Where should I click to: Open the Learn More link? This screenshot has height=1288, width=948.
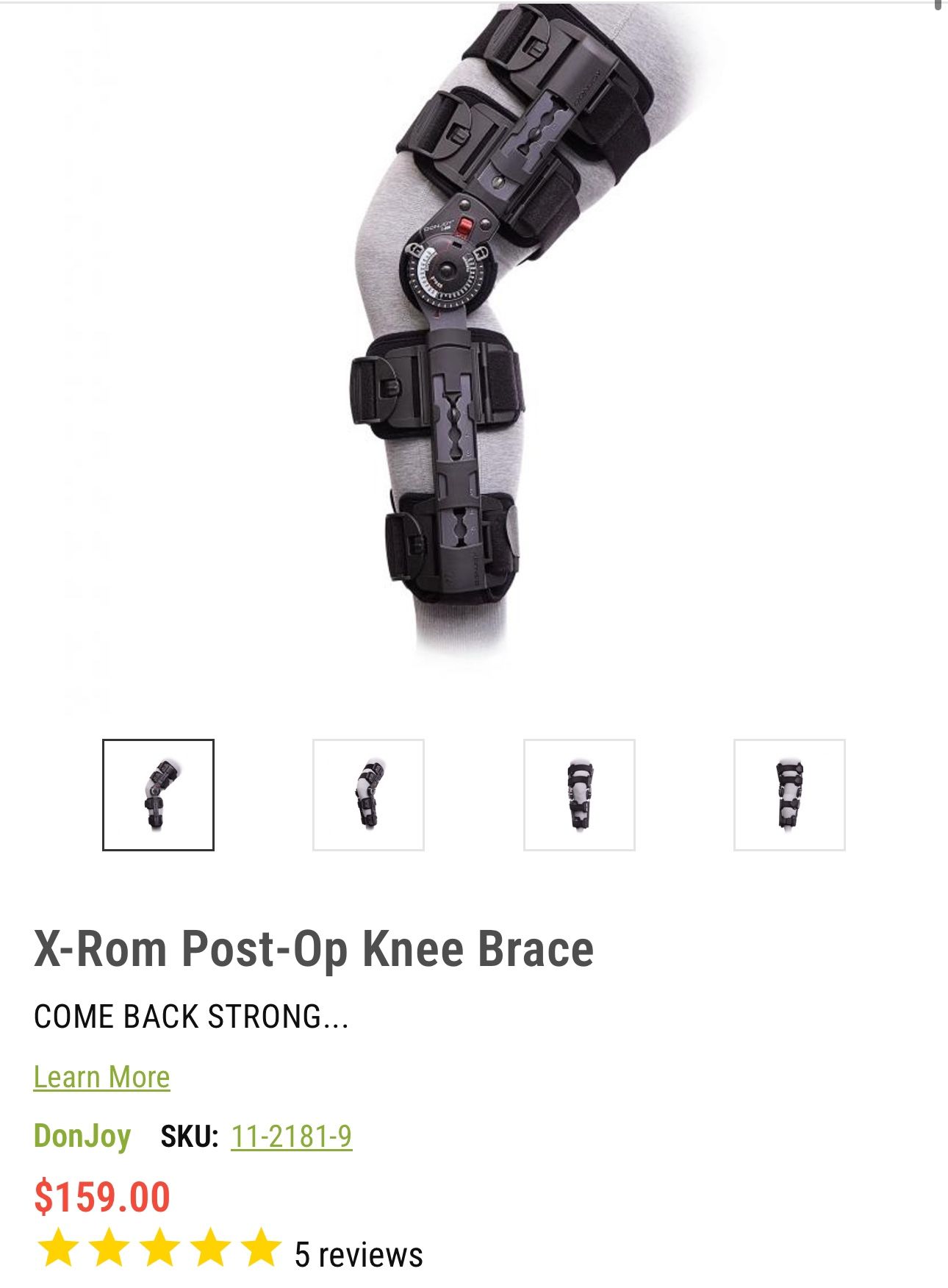tap(101, 1077)
